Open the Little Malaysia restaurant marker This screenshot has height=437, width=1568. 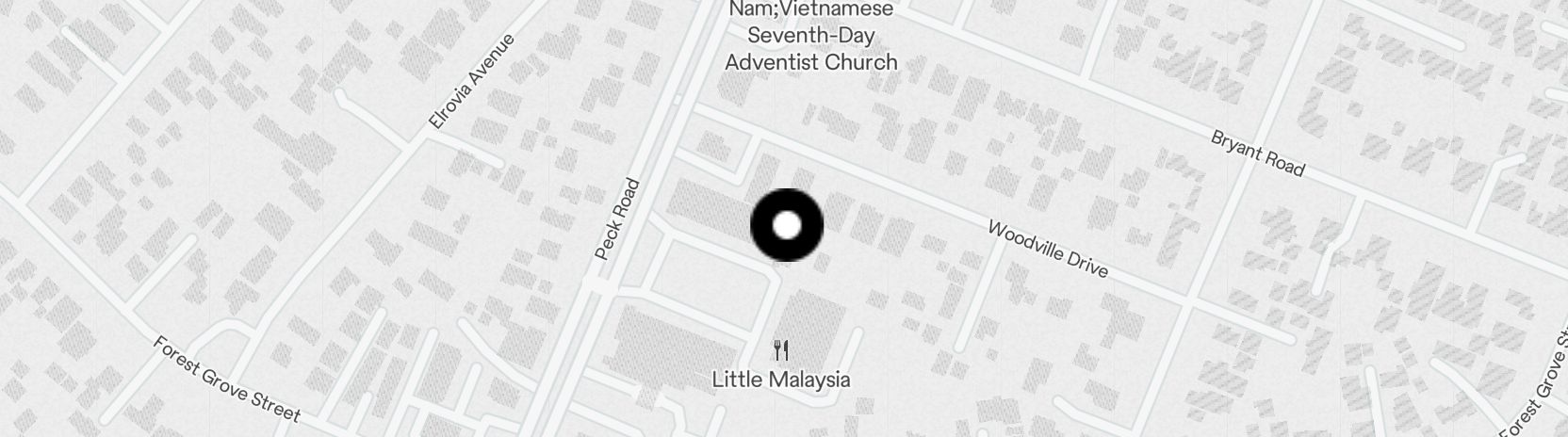click(x=780, y=352)
